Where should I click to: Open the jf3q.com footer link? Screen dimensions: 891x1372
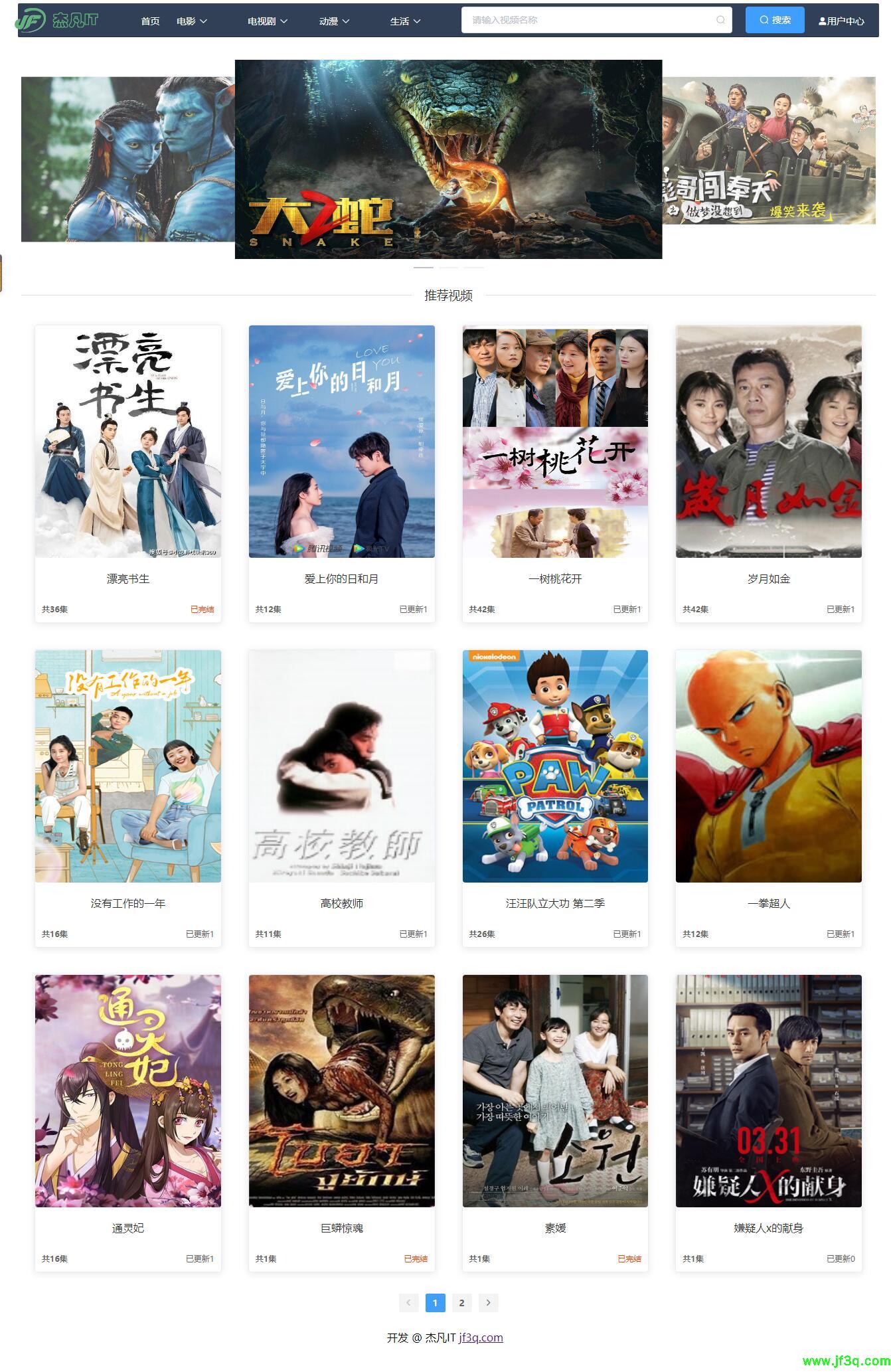[x=481, y=1337]
